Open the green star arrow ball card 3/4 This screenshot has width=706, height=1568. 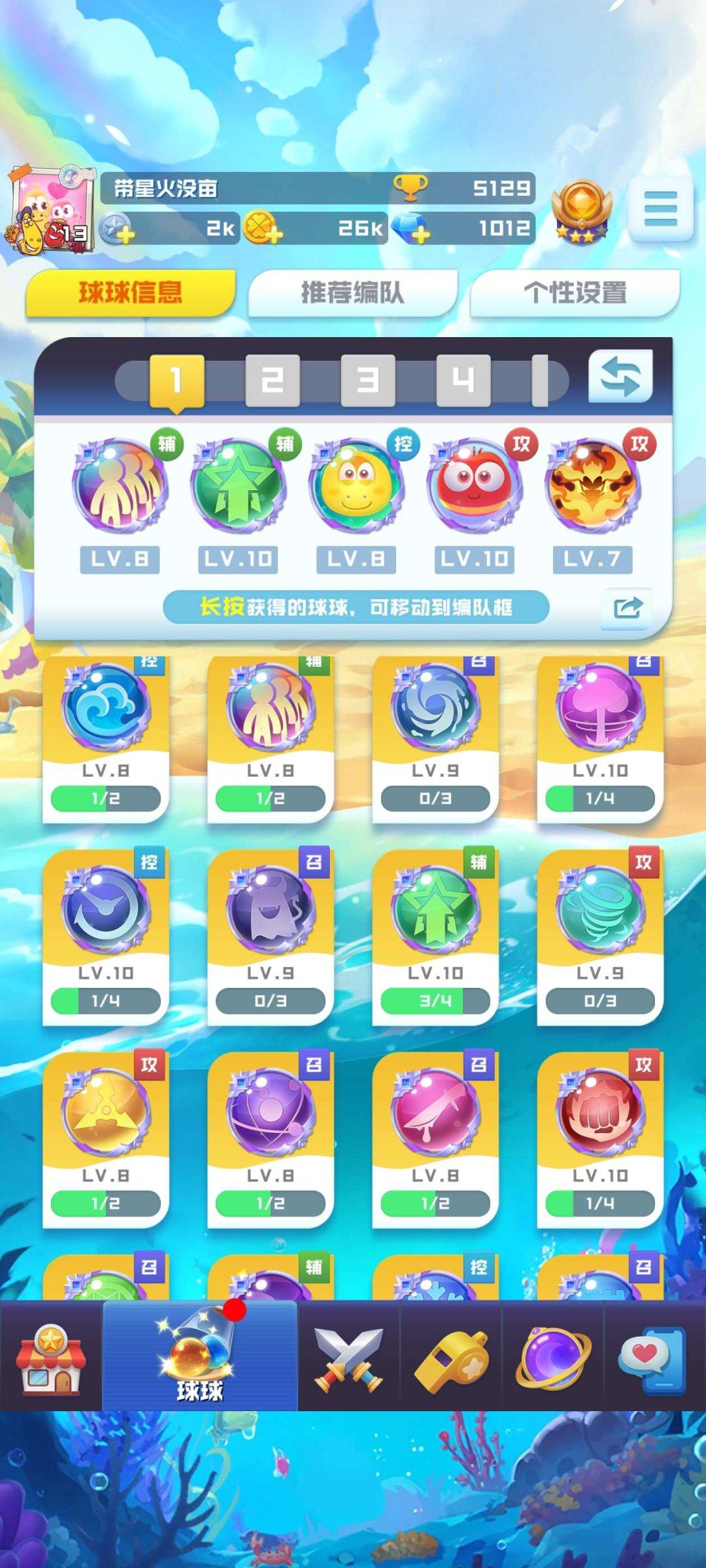pyautogui.click(x=435, y=936)
